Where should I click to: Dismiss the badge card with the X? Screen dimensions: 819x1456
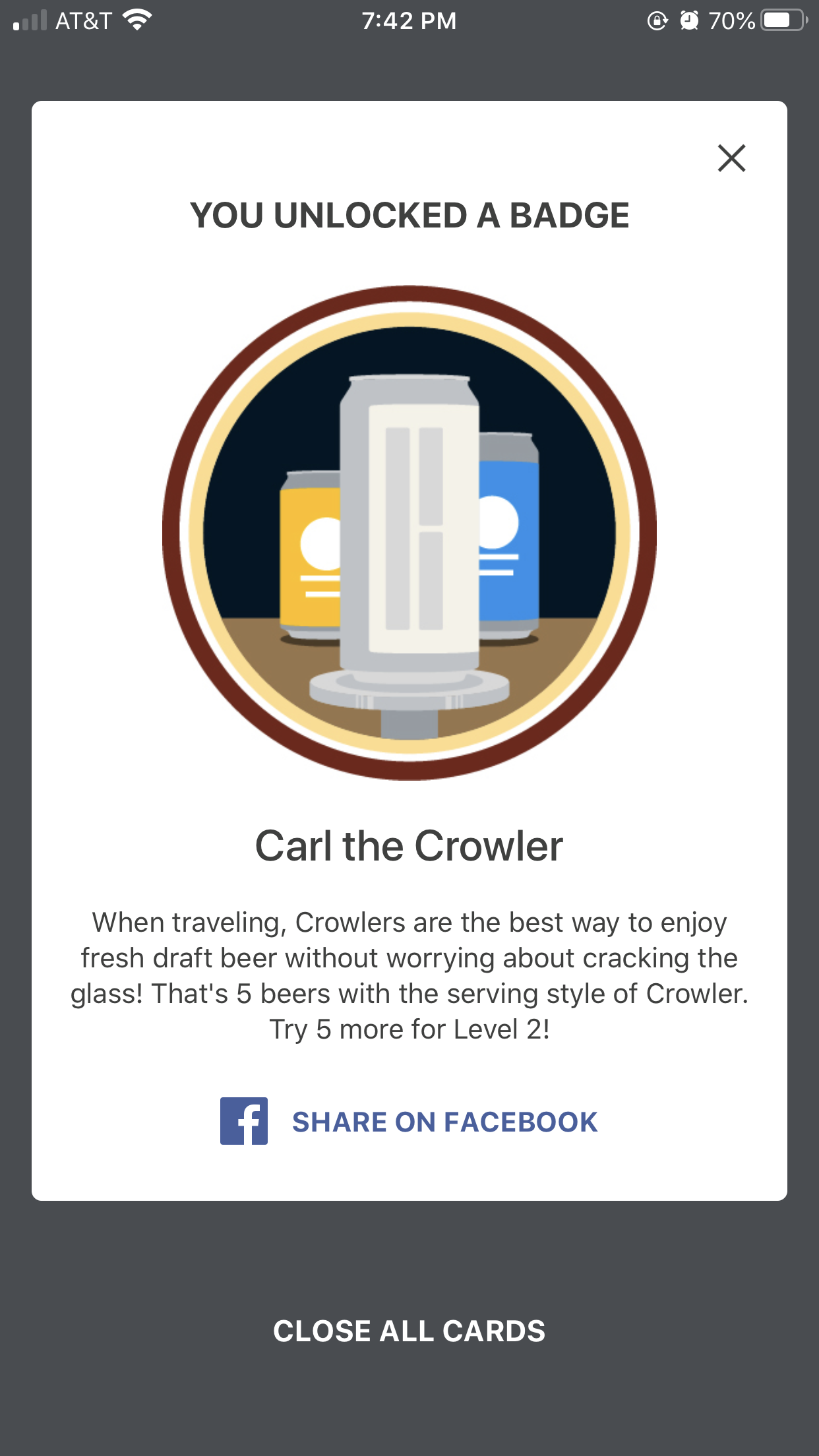pos(731,158)
